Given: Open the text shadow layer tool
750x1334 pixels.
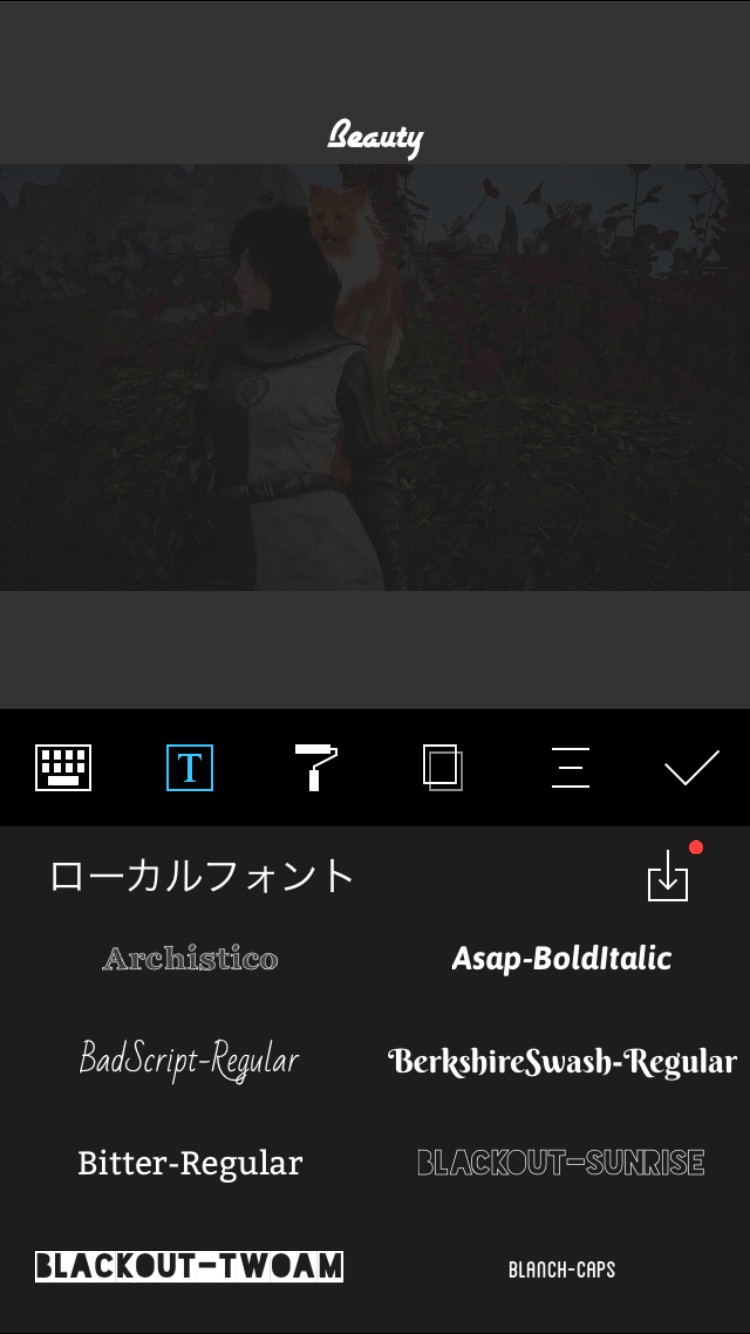Looking at the screenshot, I should [x=442, y=768].
